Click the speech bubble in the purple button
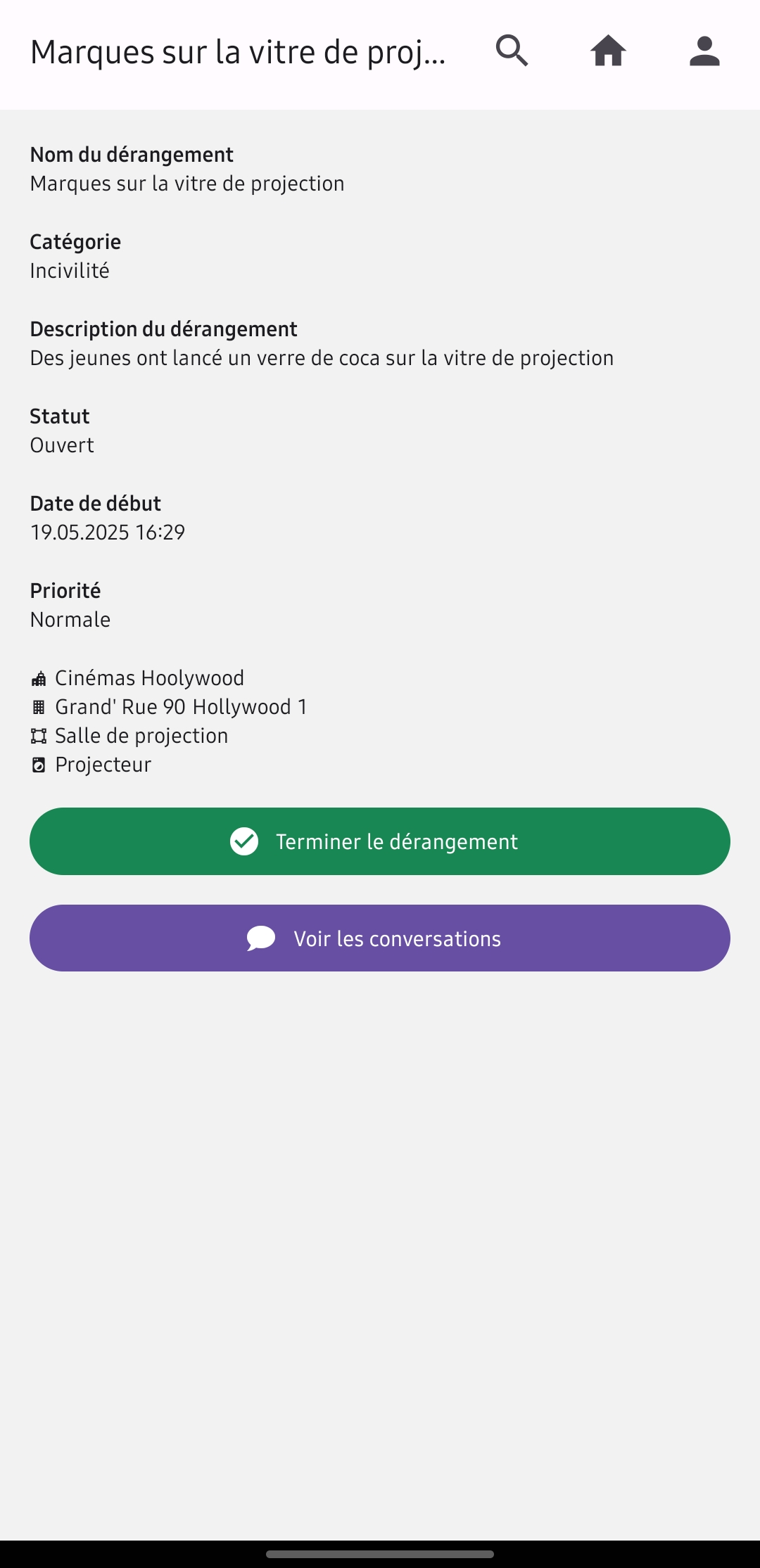The width and height of the screenshot is (760, 1568). tap(259, 938)
